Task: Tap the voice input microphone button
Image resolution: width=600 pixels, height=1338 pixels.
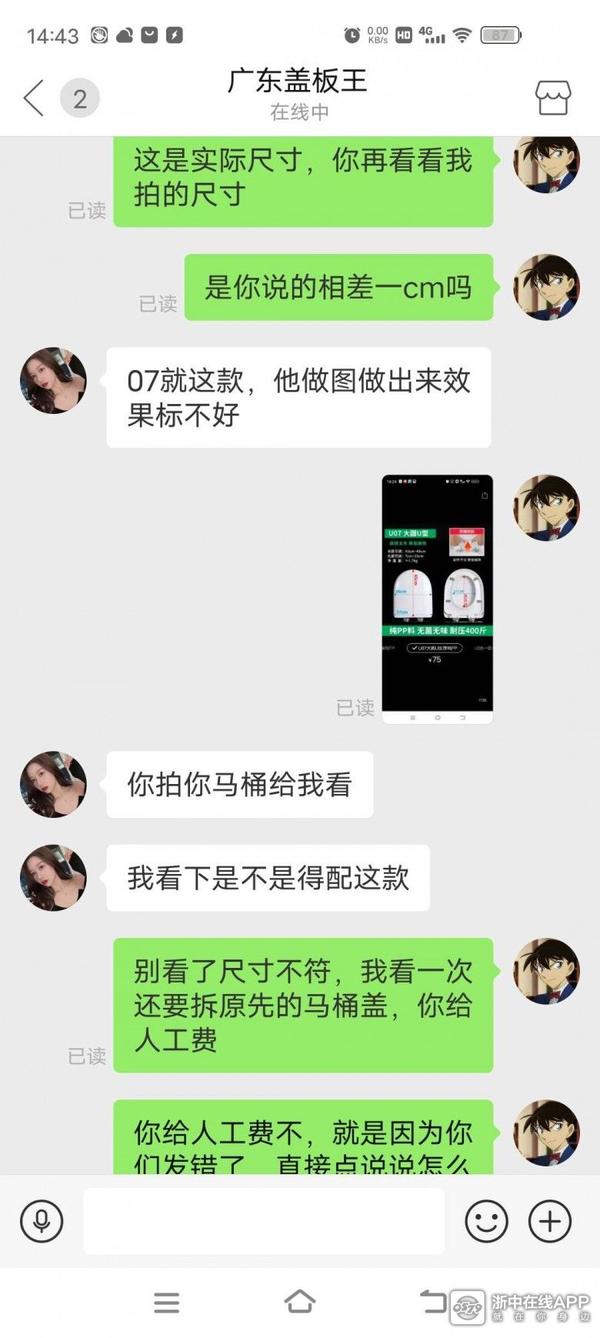Action: pos(42,1221)
